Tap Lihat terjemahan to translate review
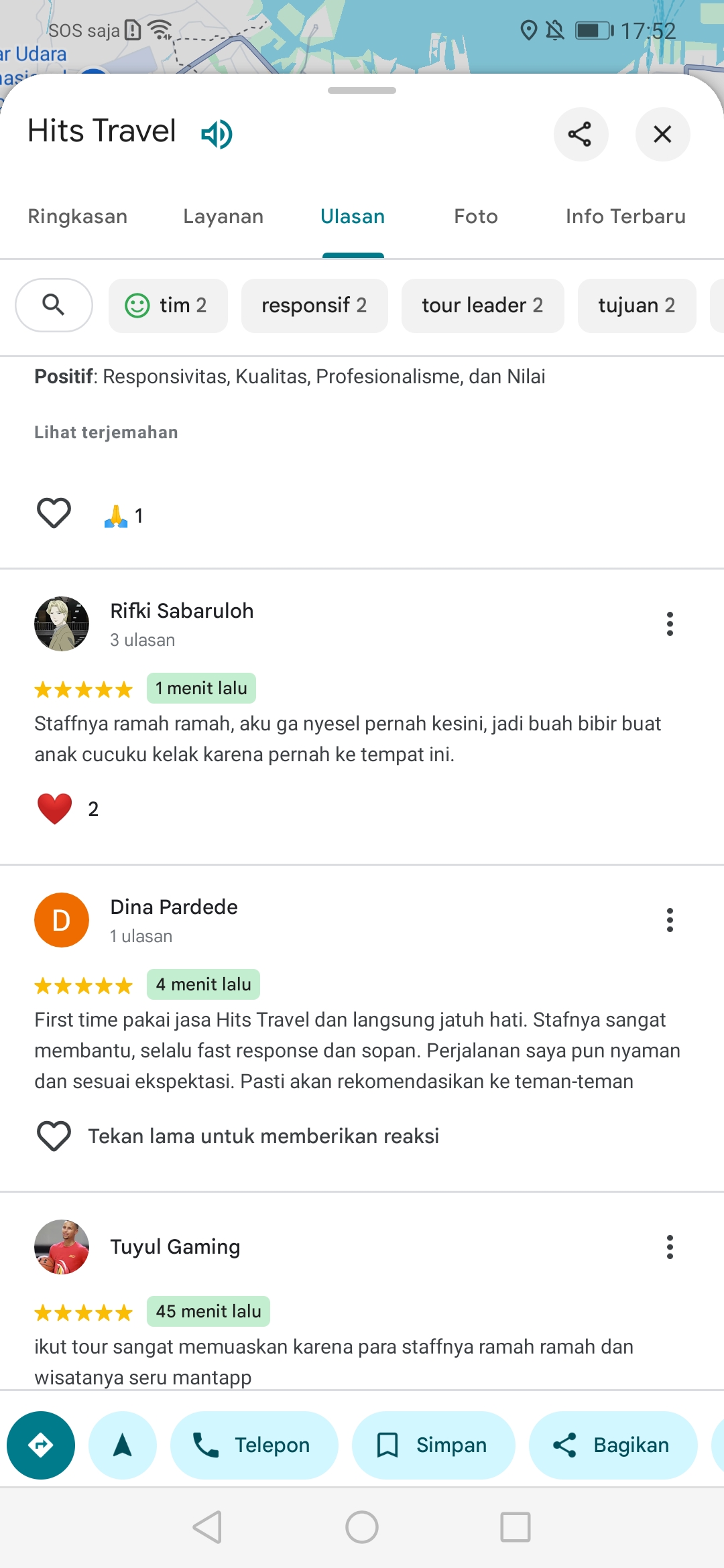 coord(106,432)
